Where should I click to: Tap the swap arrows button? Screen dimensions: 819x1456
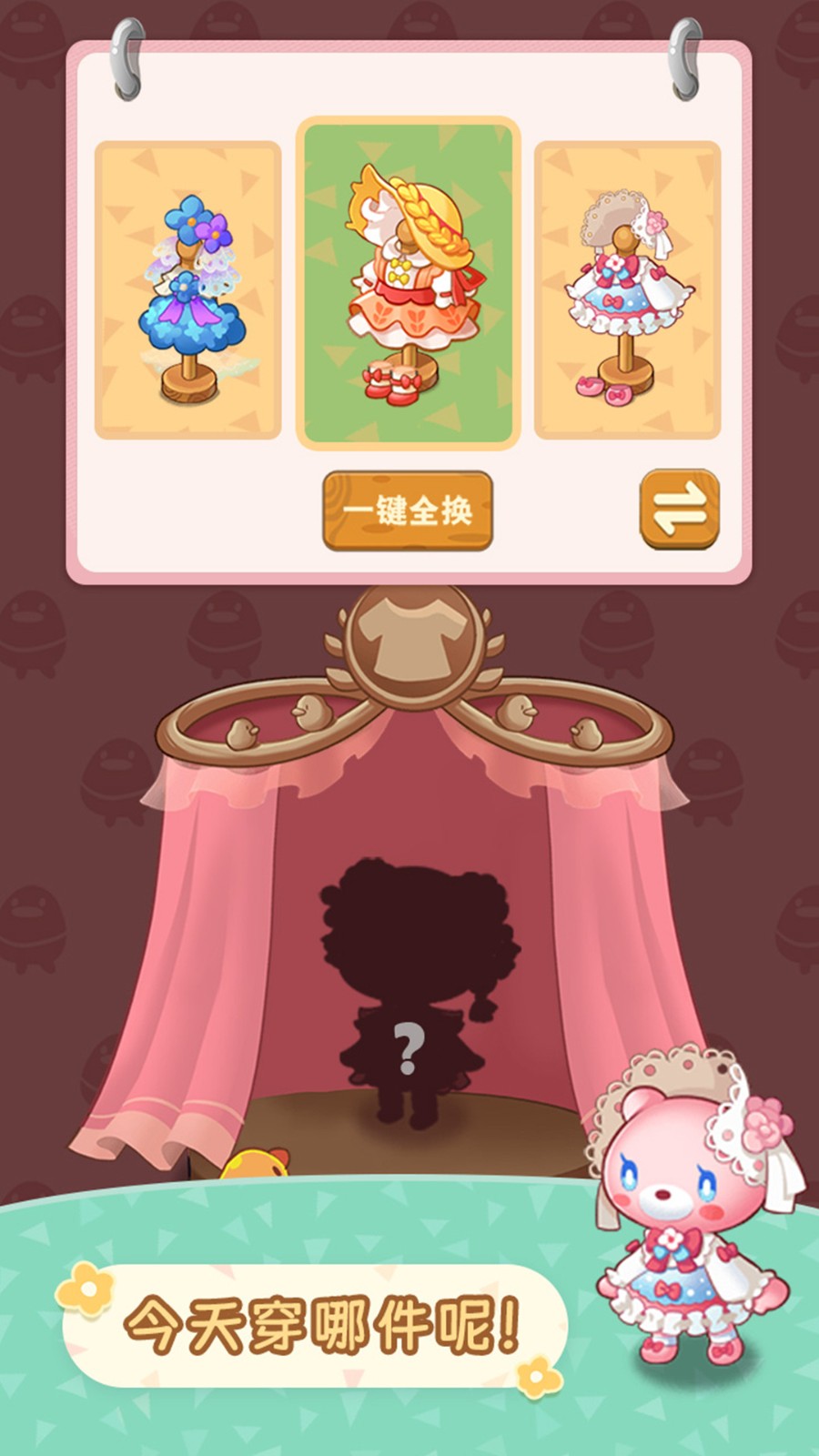coord(679,509)
